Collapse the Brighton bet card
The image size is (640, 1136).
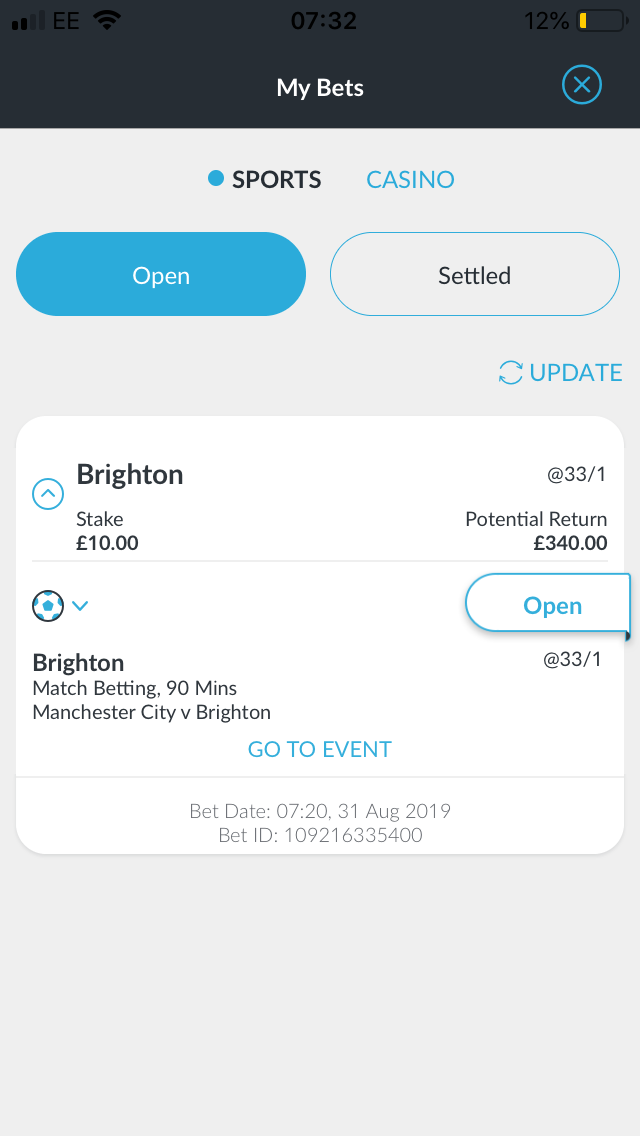point(49,495)
